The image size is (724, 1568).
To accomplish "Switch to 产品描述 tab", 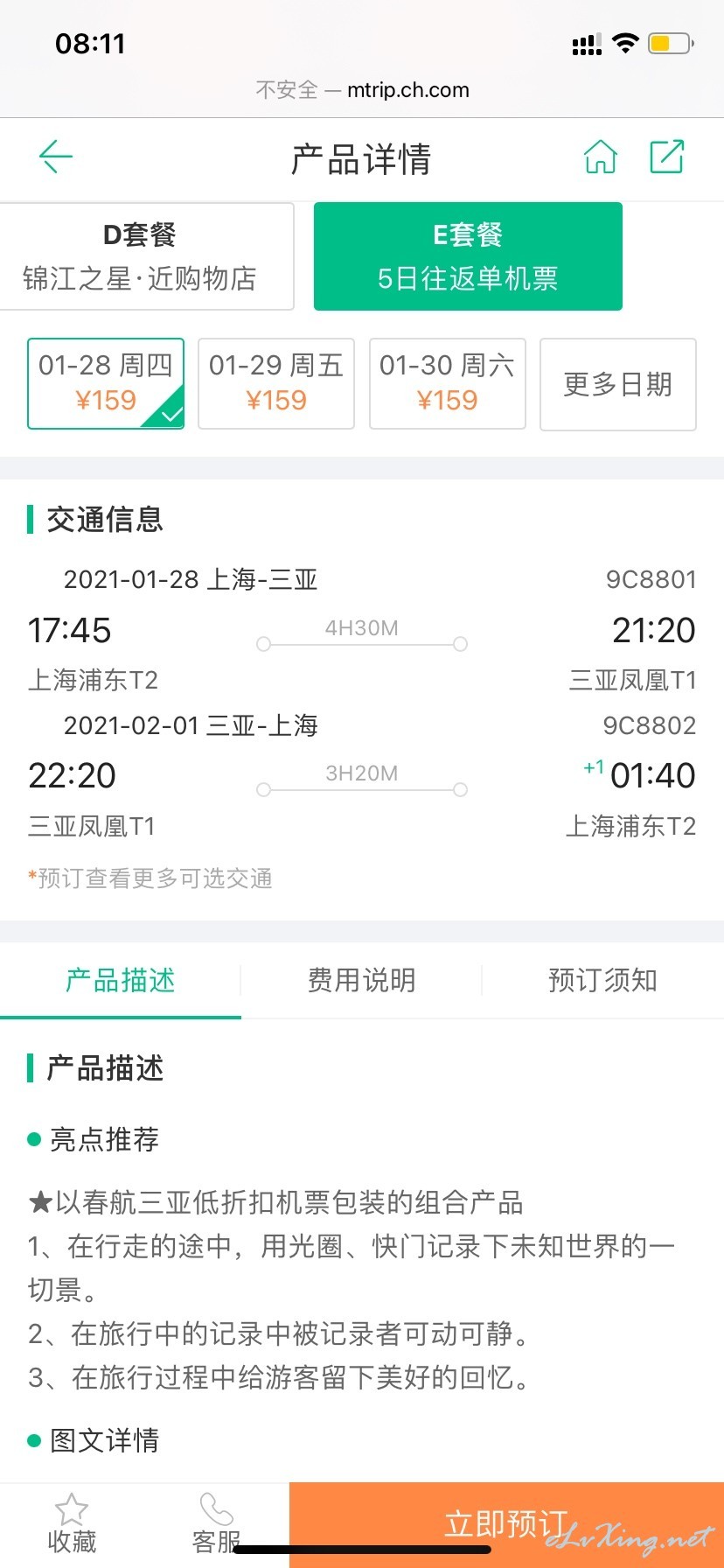I will pyautogui.click(x=121, y=980).
